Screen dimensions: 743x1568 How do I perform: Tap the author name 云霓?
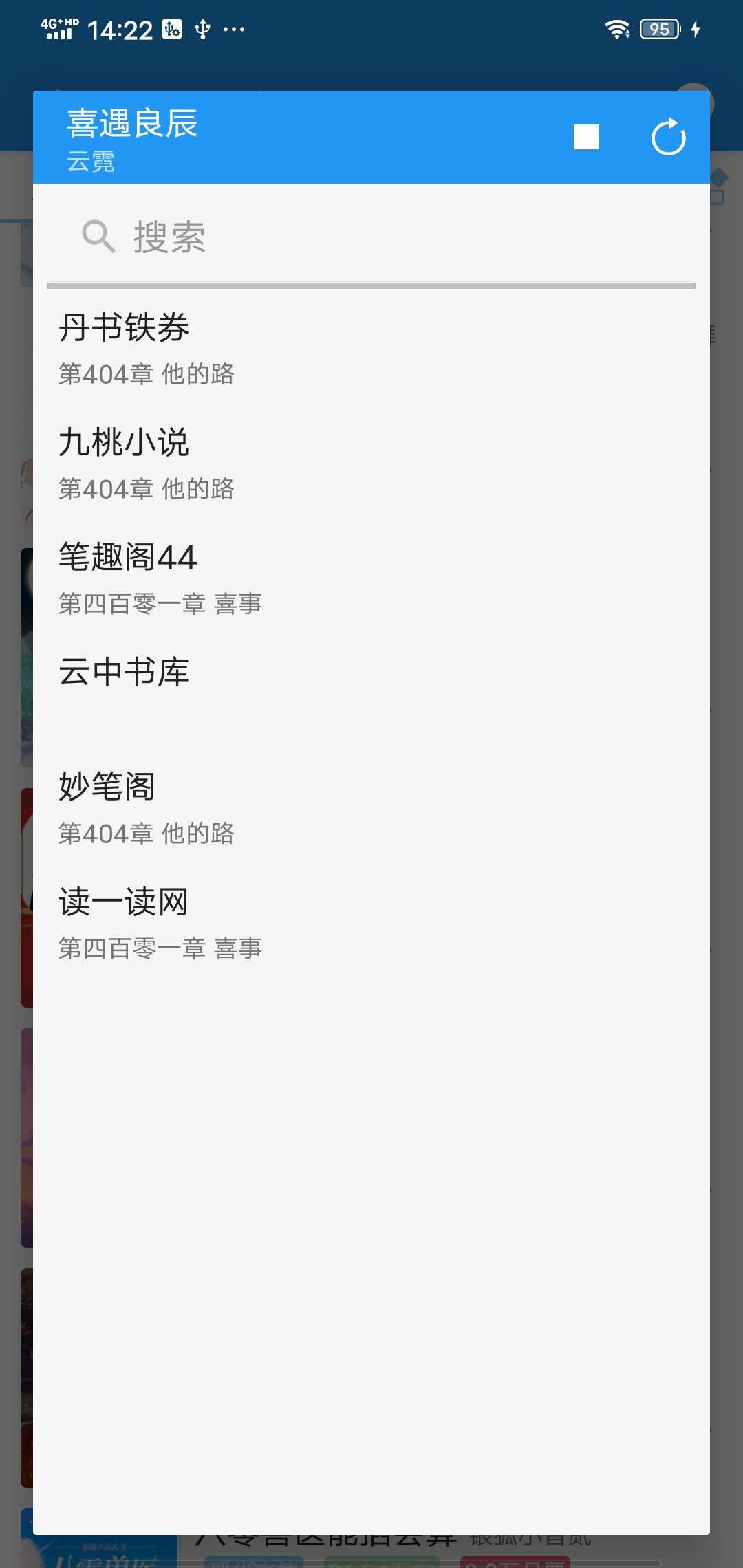tap(91, 164)
